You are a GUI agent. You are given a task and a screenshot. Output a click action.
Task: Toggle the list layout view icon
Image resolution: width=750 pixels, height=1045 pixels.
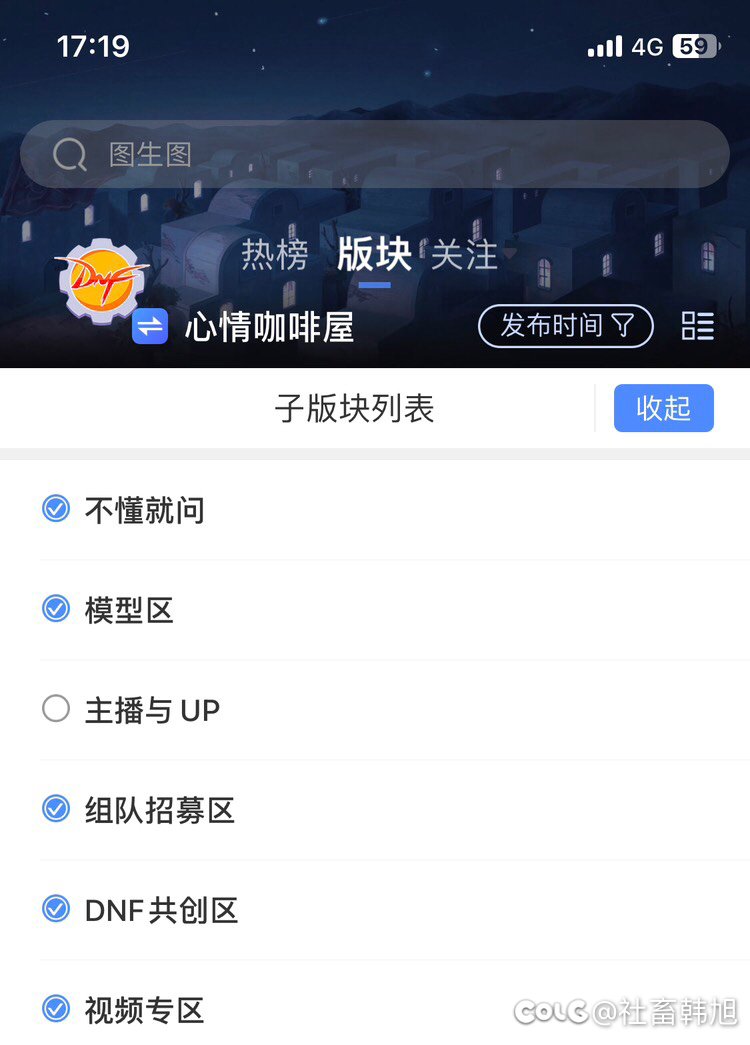point(697,326)
